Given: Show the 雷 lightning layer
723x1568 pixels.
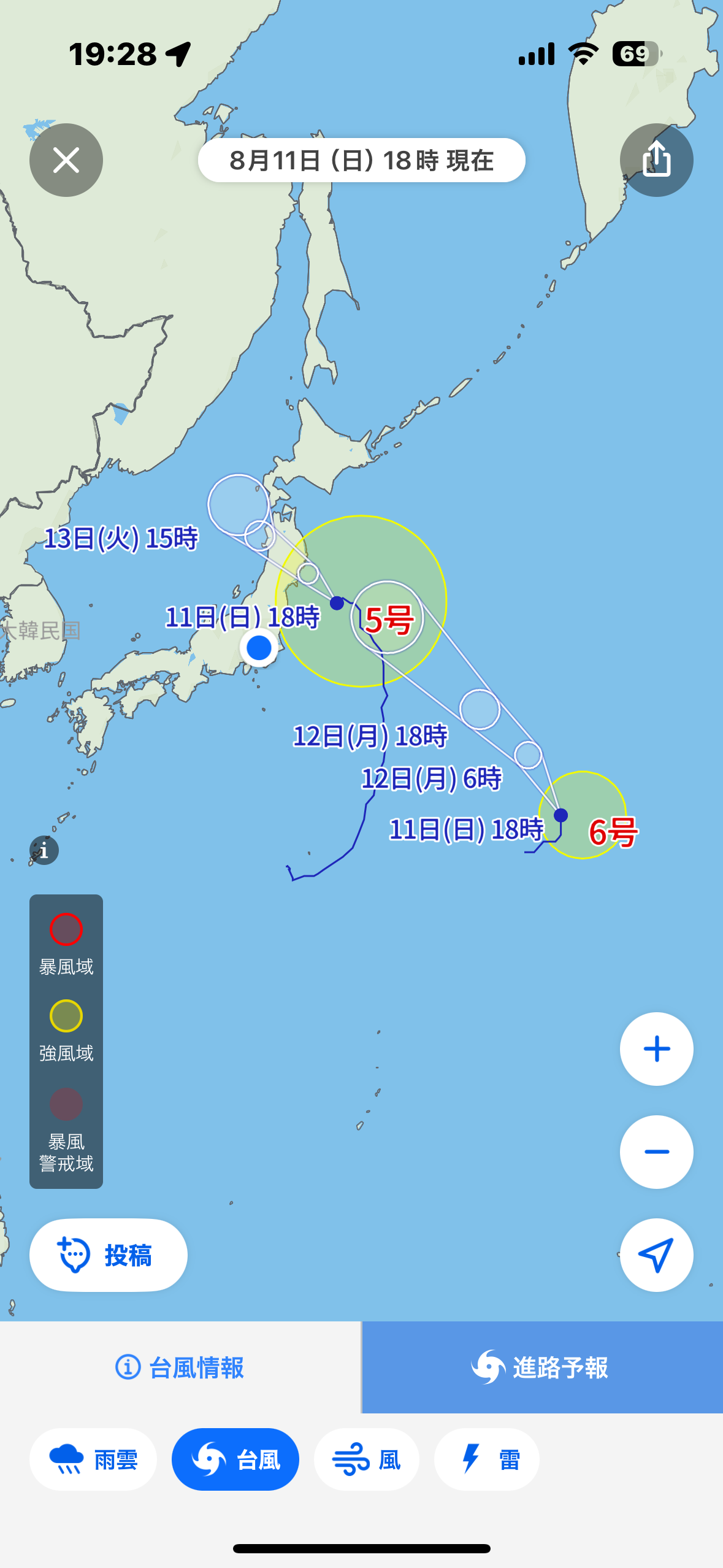Looking at the screenshot, I should (x=487, y=1459).
